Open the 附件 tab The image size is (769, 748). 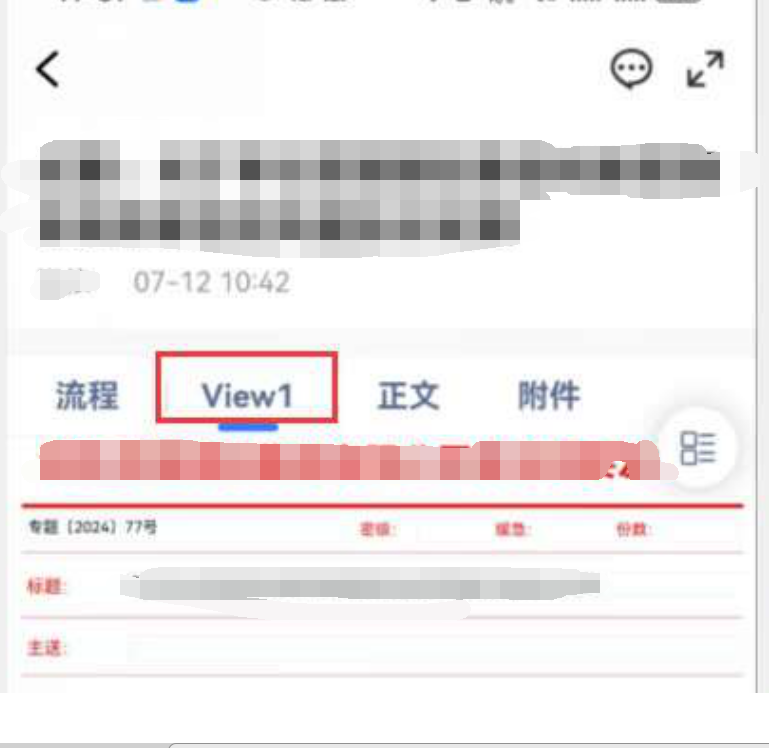(548, 396)
